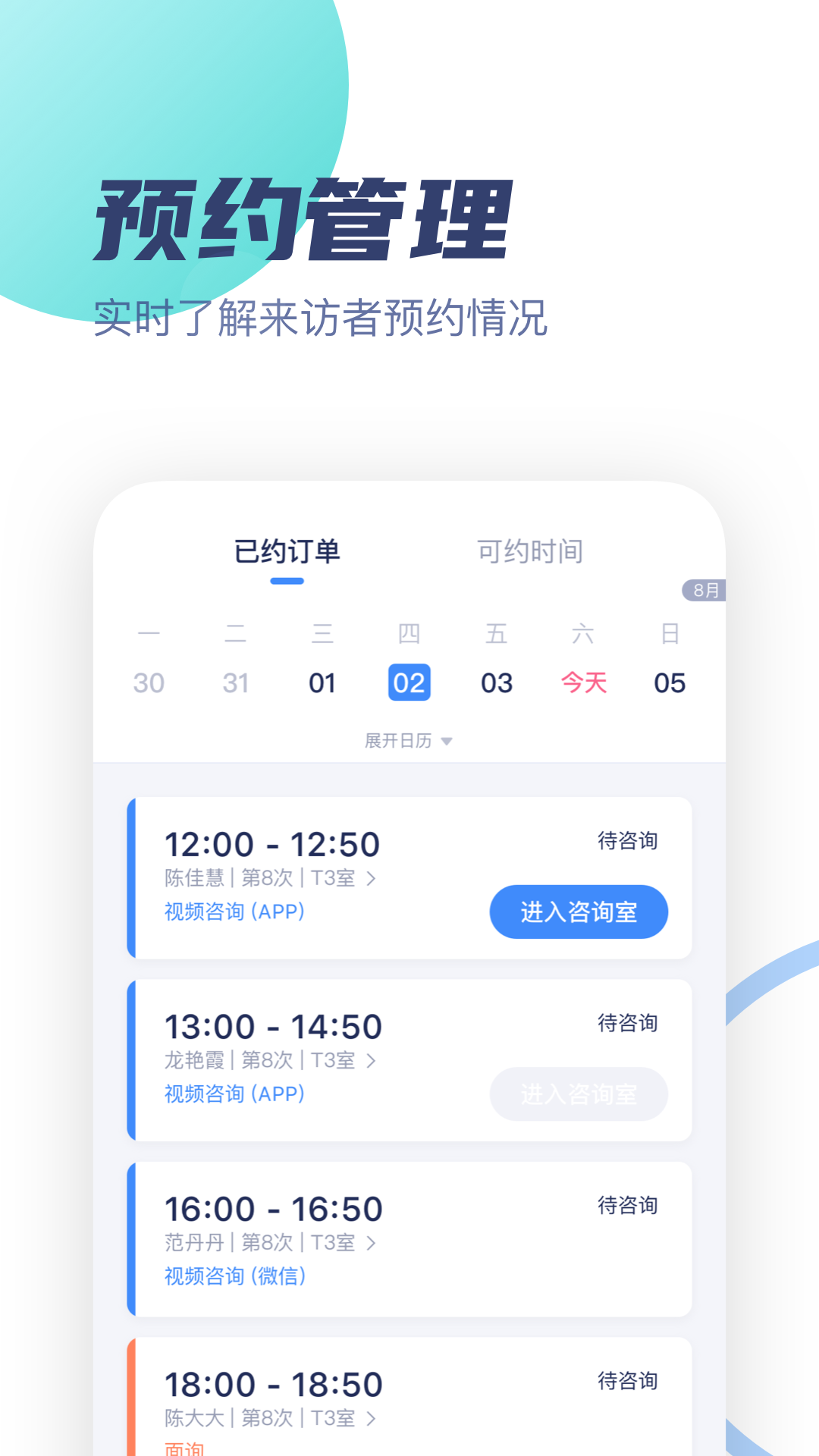The height and width of the screenshot is (1456, 819).
Task: 选择已选中的日期 02
Action: (x=409, y=682)
